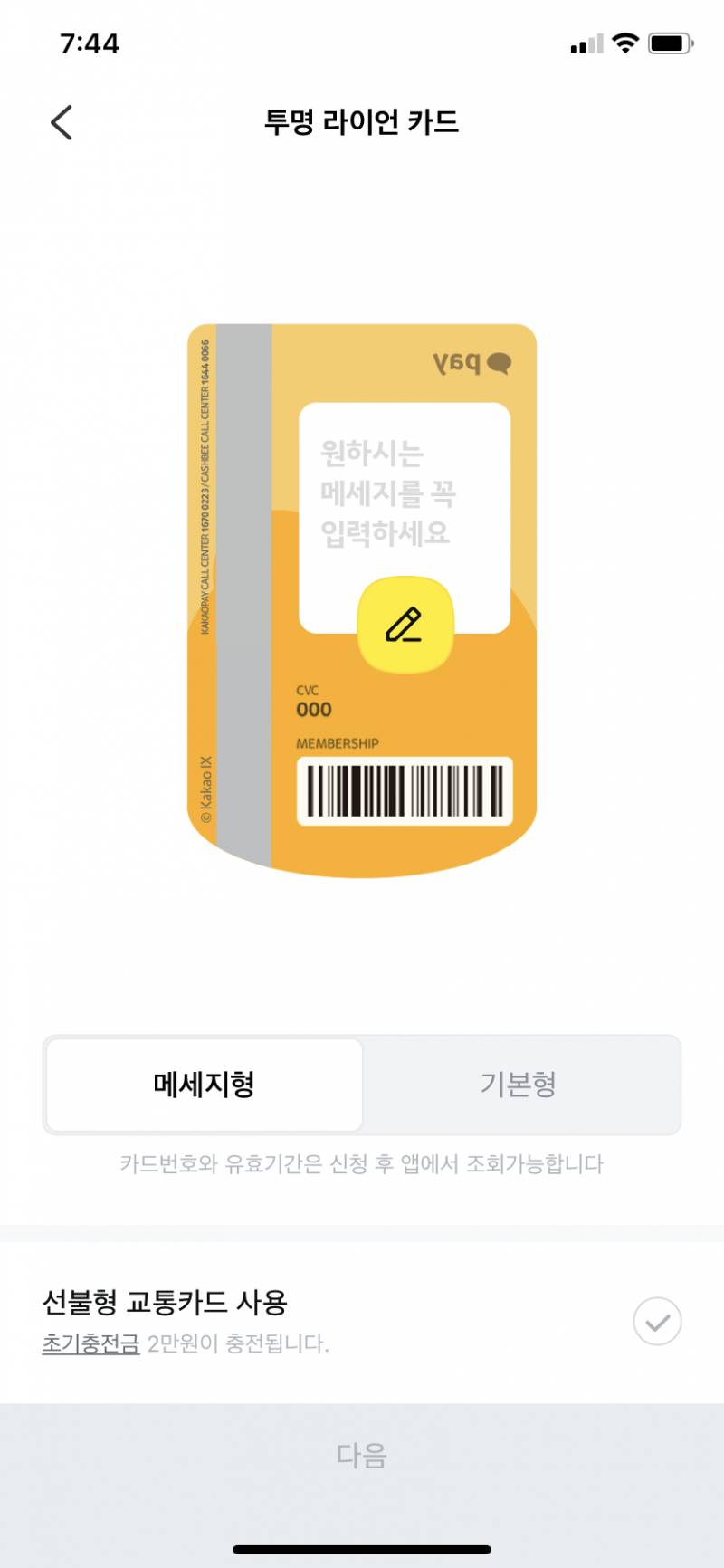Image resolution: width=724 pixels, height=1568 pixels.
Task: Click the back arrow at top left
Action: [61, 122]
